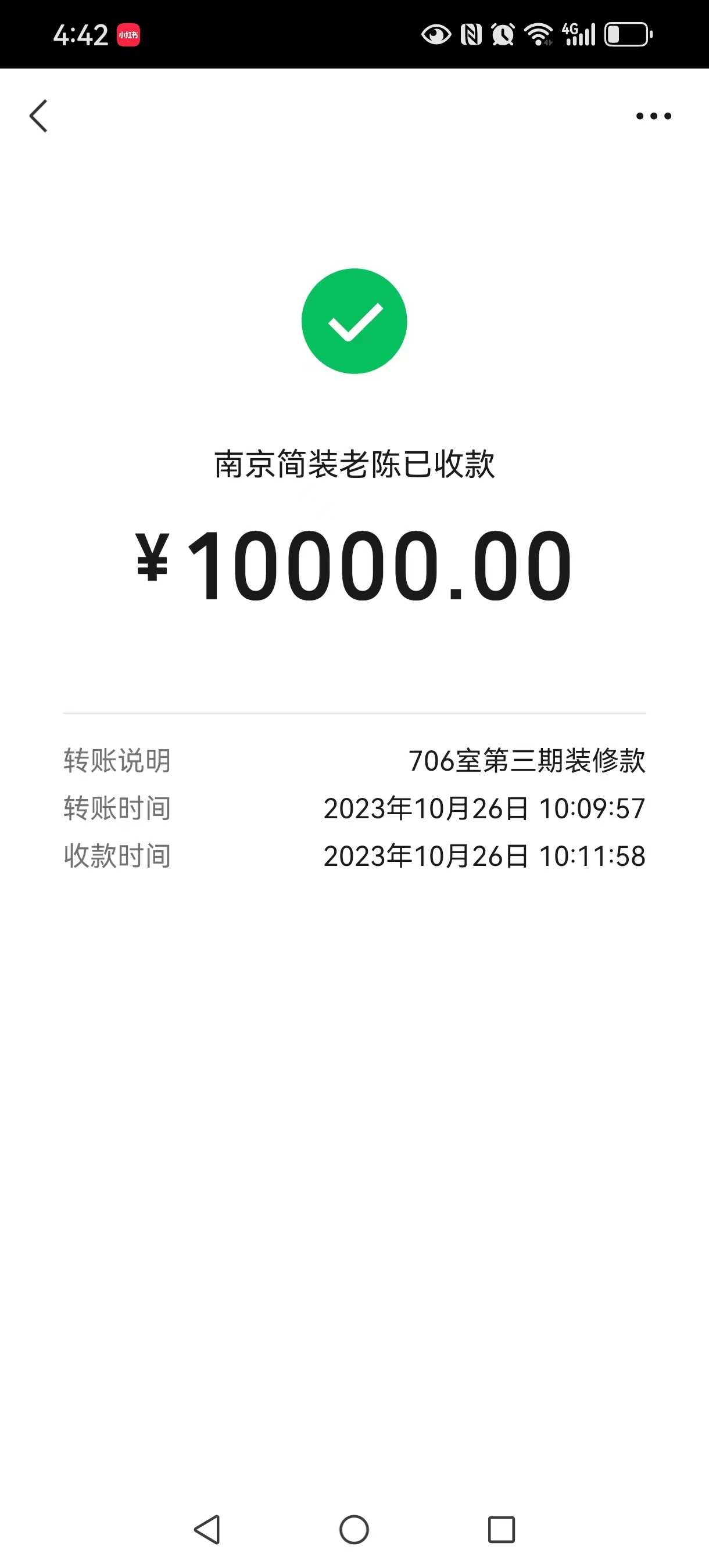Go back from the transfer receipt
This screenshot has height=1568, width=709.
(38, 116)
